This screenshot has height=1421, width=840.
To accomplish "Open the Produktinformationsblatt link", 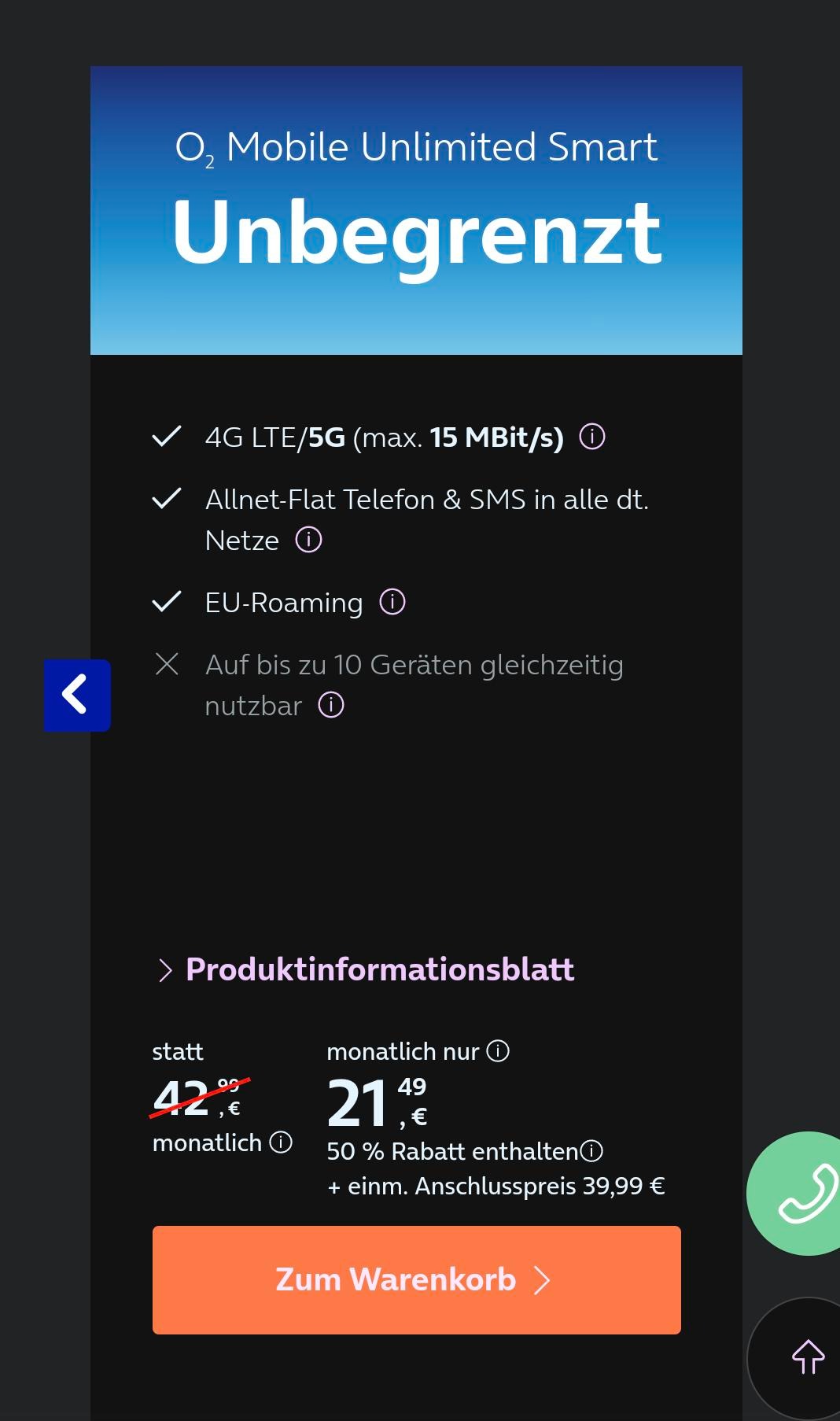I will pyautogui.click(x=379, y=969).
